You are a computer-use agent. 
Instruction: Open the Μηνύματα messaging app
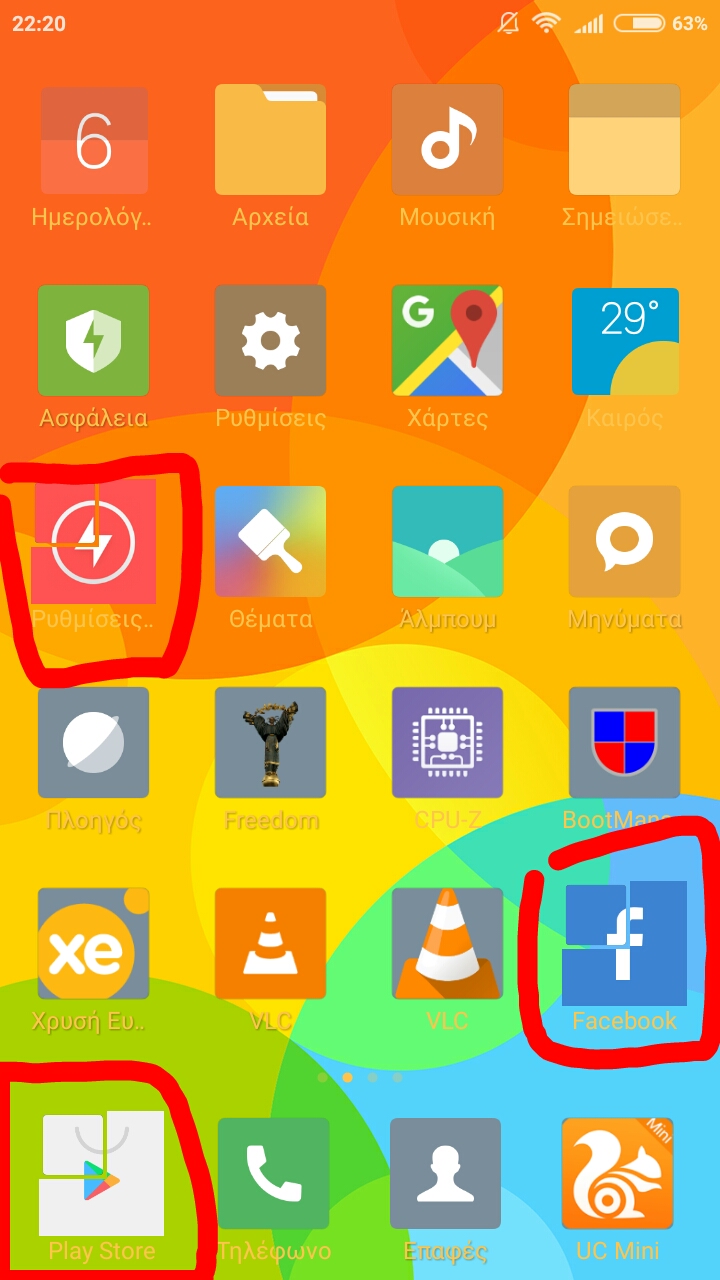click(x=624, y=542)
